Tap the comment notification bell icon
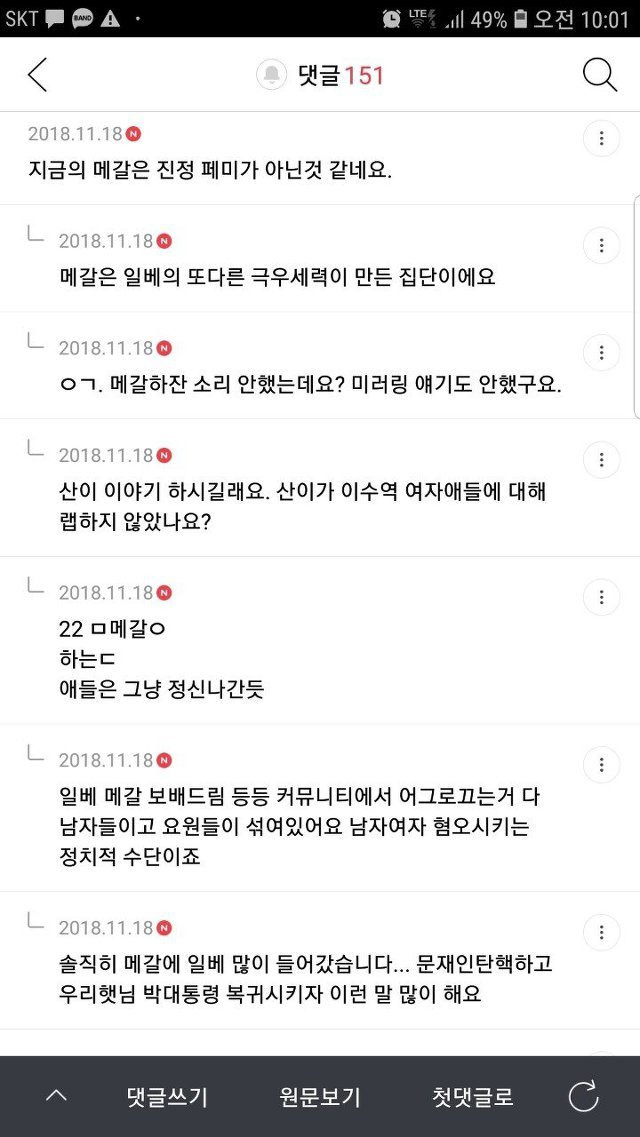Image resolution: width=640 pixels, height=1137 pixels. (x=272, y=75)
